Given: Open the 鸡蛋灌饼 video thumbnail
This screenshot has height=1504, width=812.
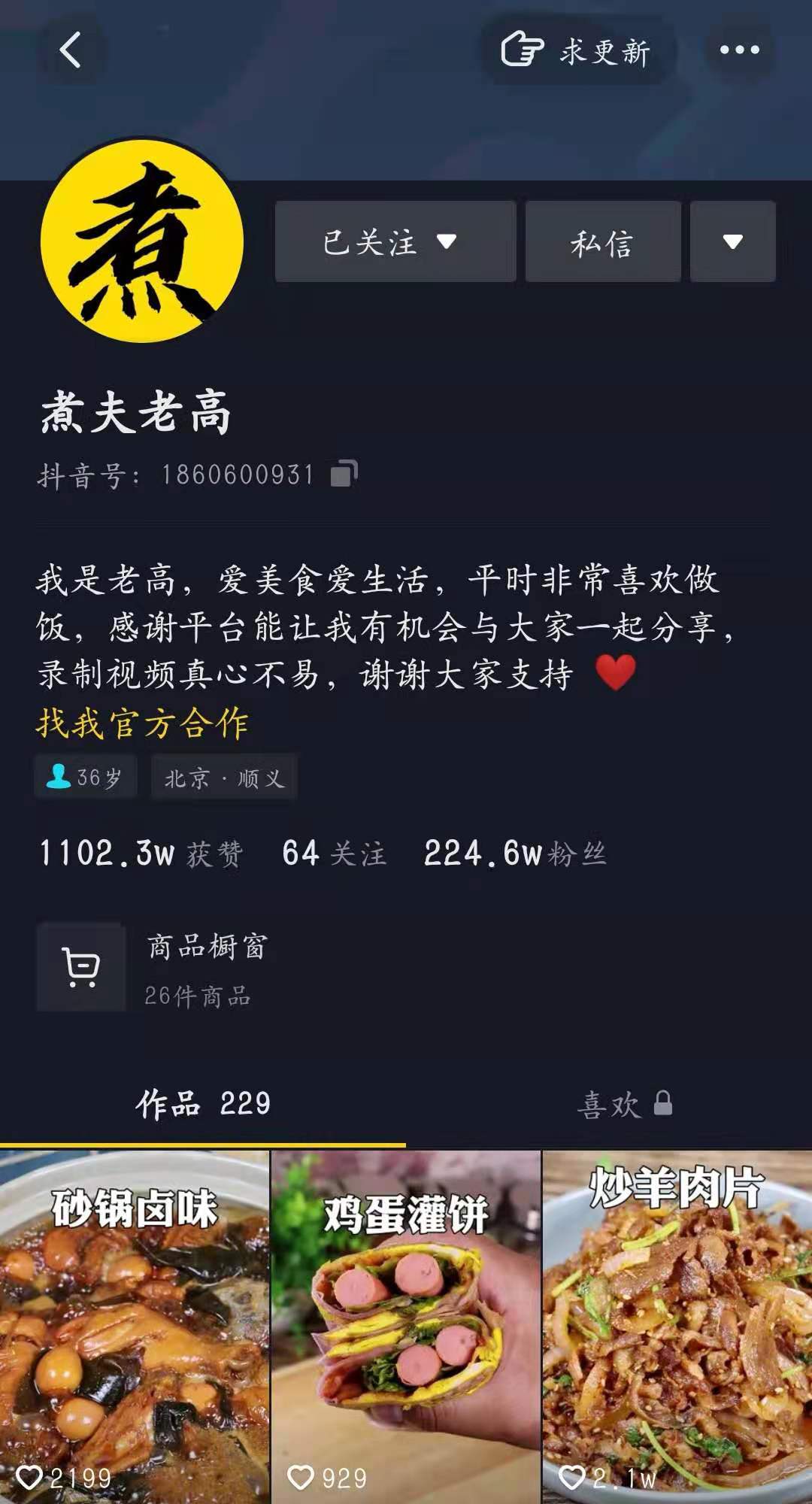Looking at the screenshot, I should pyautogui.click(x=404, y=1324).
